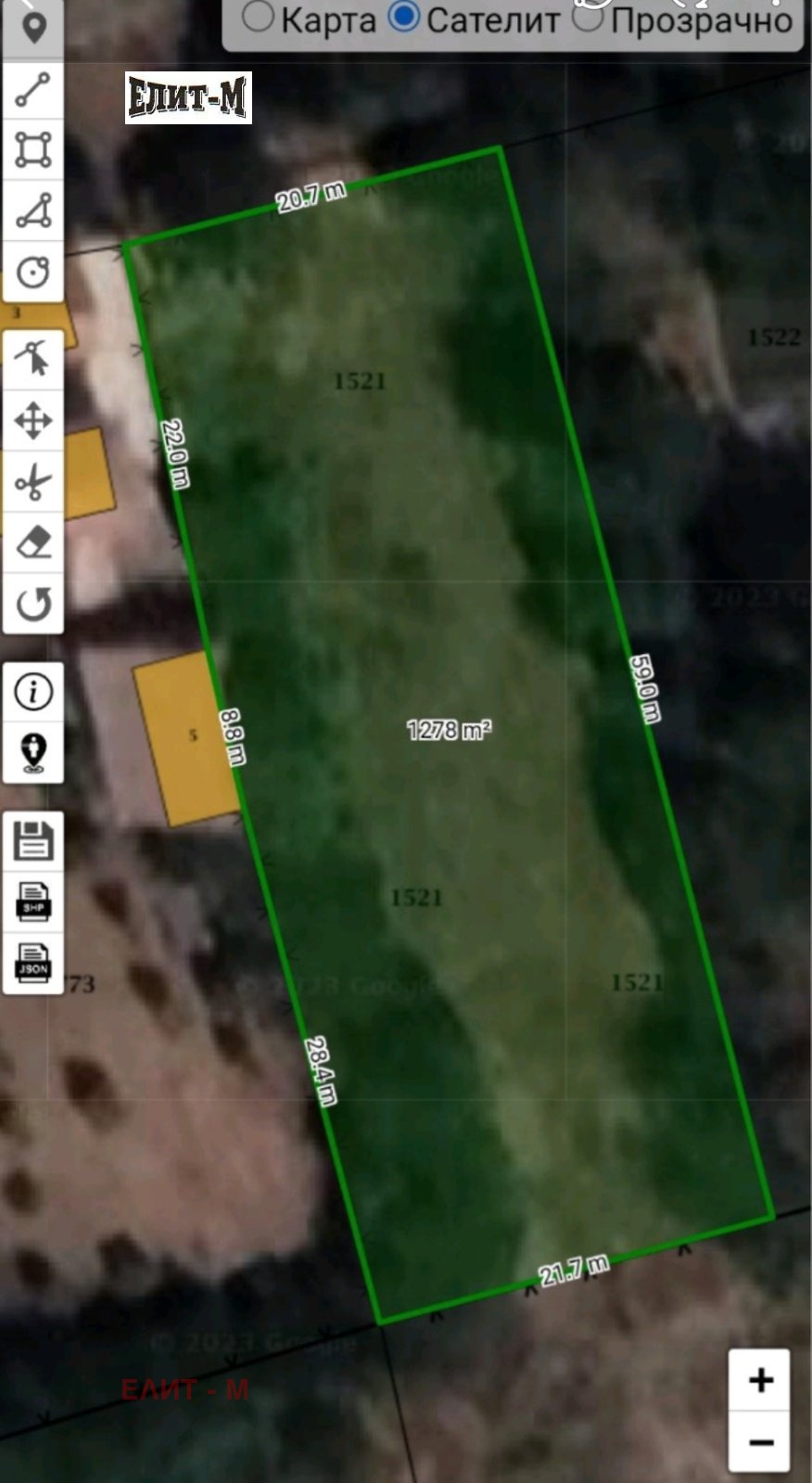
Task: Save with the floppy disk icon
Action: click(33, 840)
